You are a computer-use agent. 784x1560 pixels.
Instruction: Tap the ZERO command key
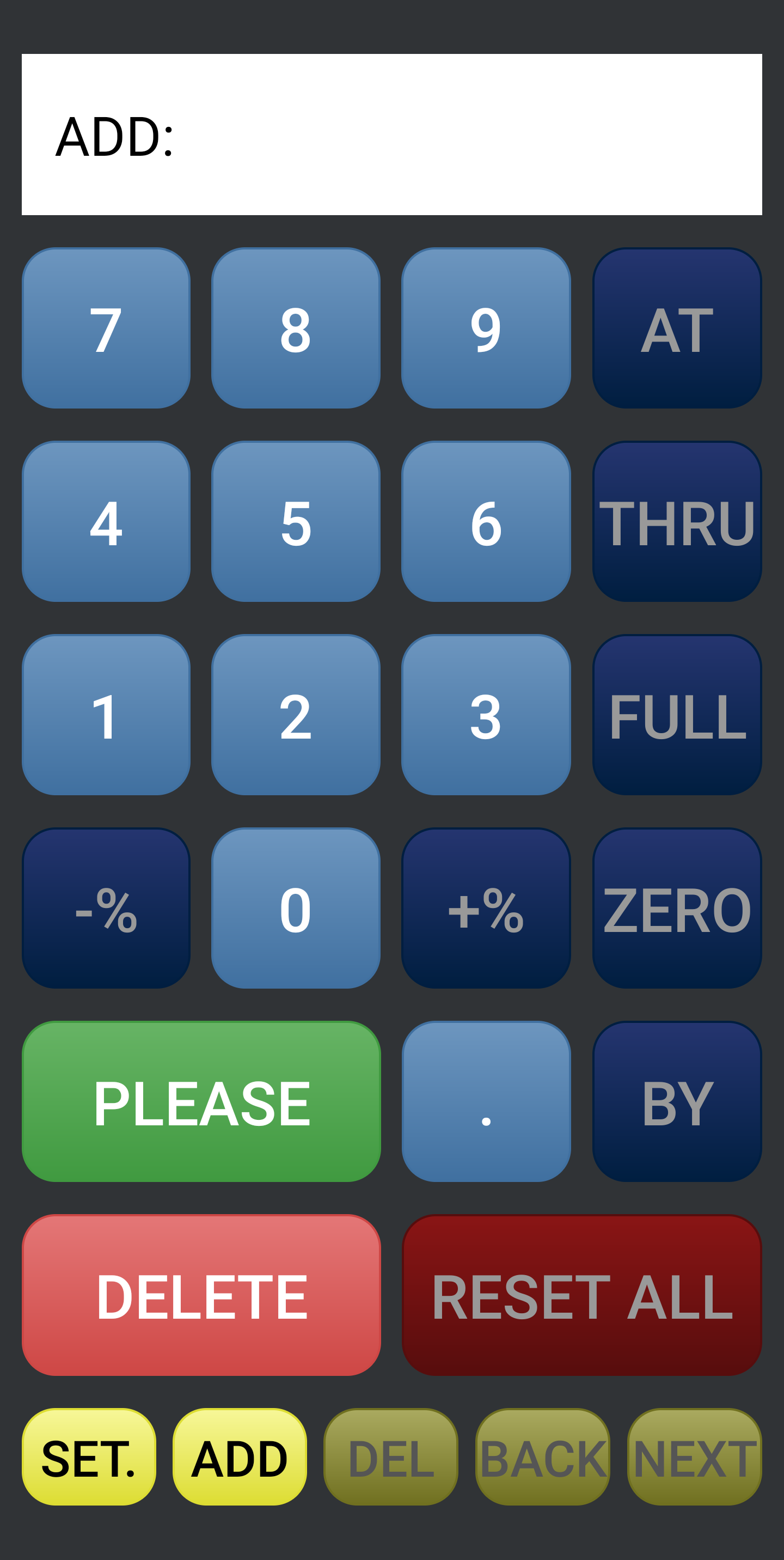[676, 908]
